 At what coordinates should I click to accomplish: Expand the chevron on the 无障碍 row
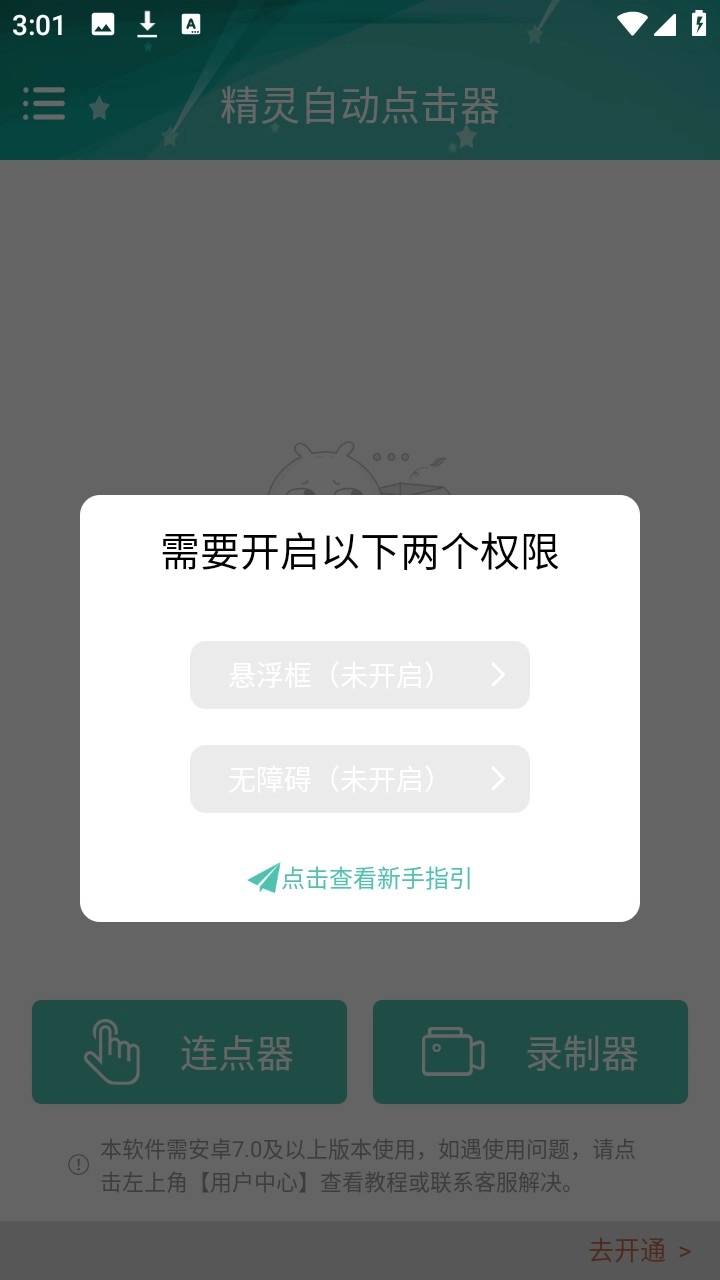point(497,779)
